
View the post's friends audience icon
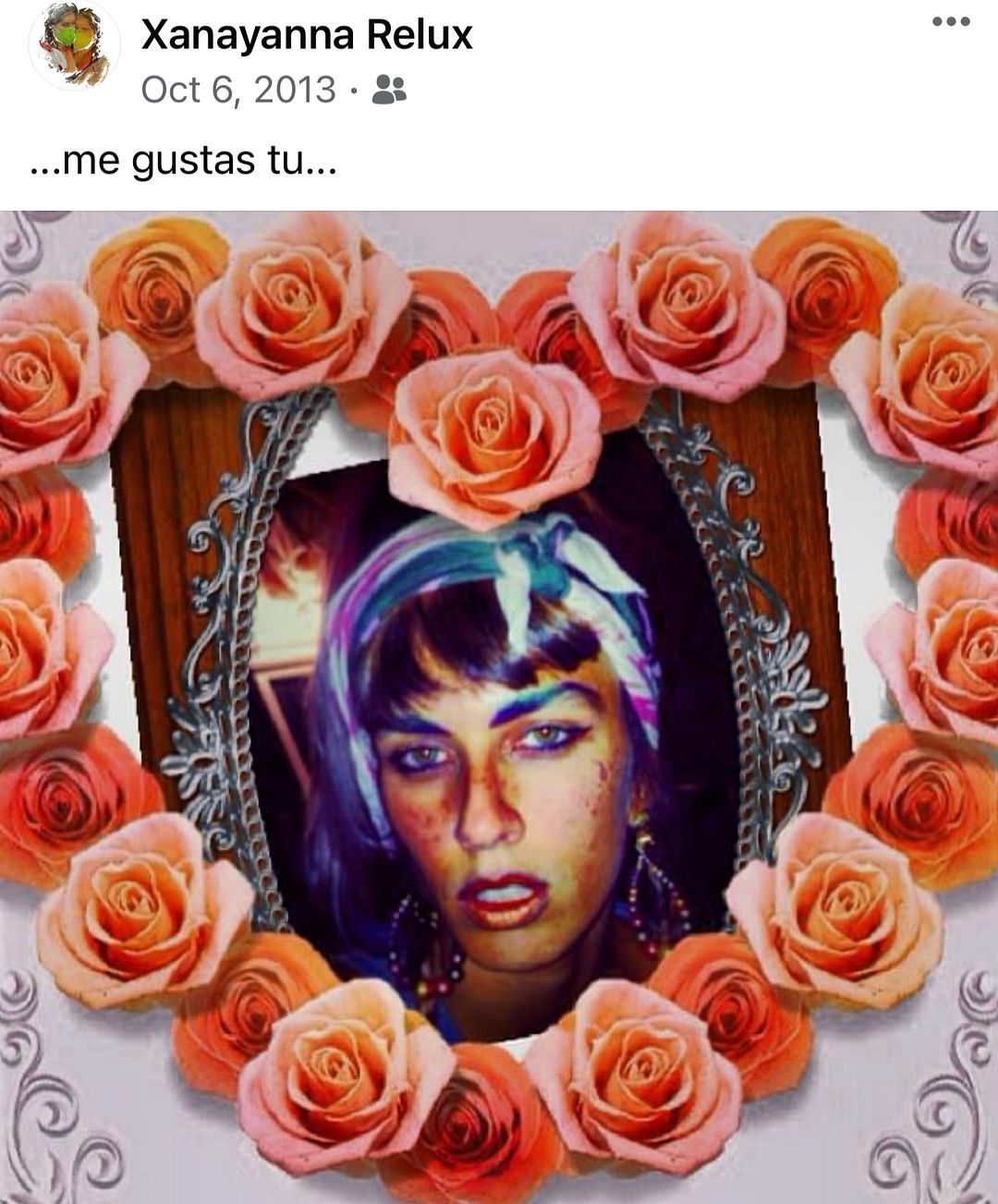click(389, 90)
